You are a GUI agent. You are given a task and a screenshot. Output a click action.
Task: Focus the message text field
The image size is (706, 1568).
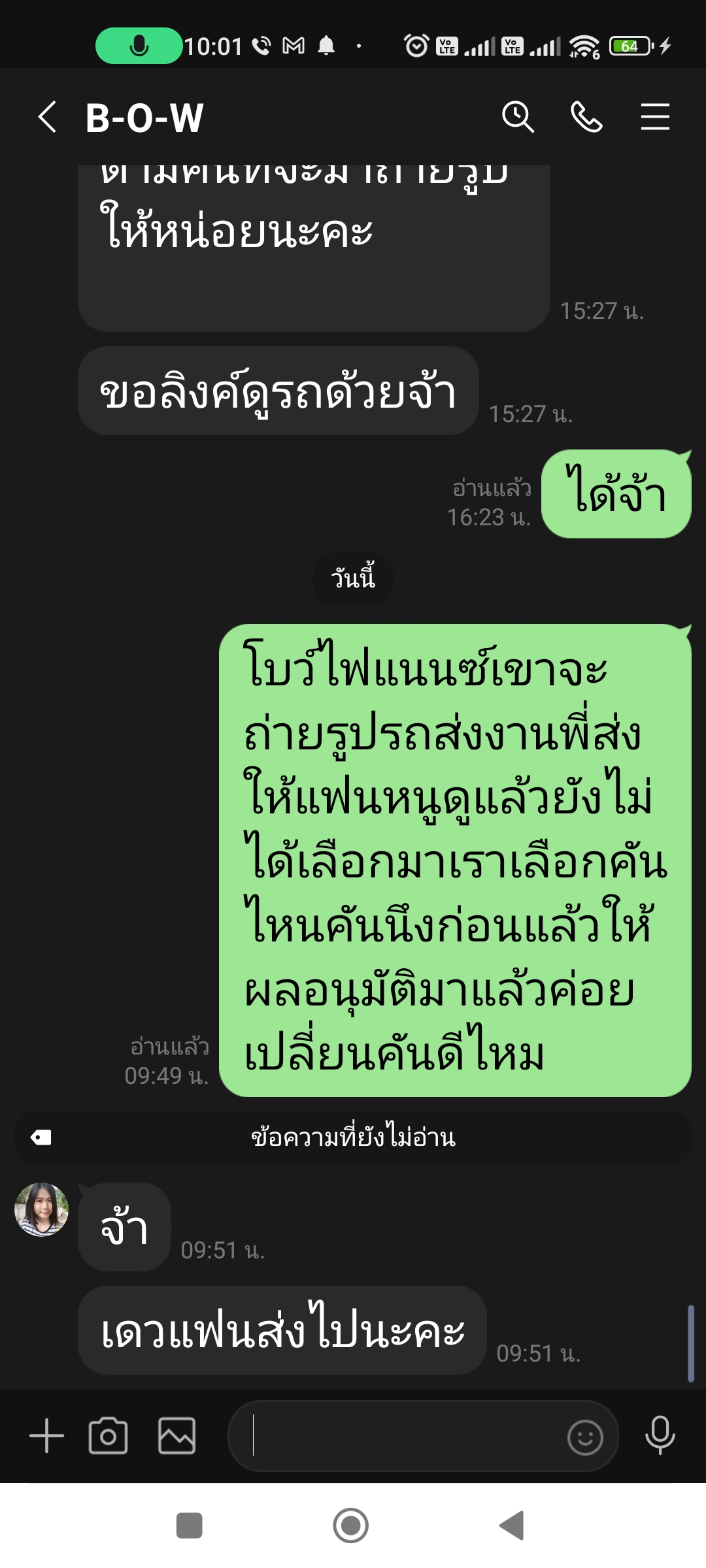click(x=395, y=1436)
